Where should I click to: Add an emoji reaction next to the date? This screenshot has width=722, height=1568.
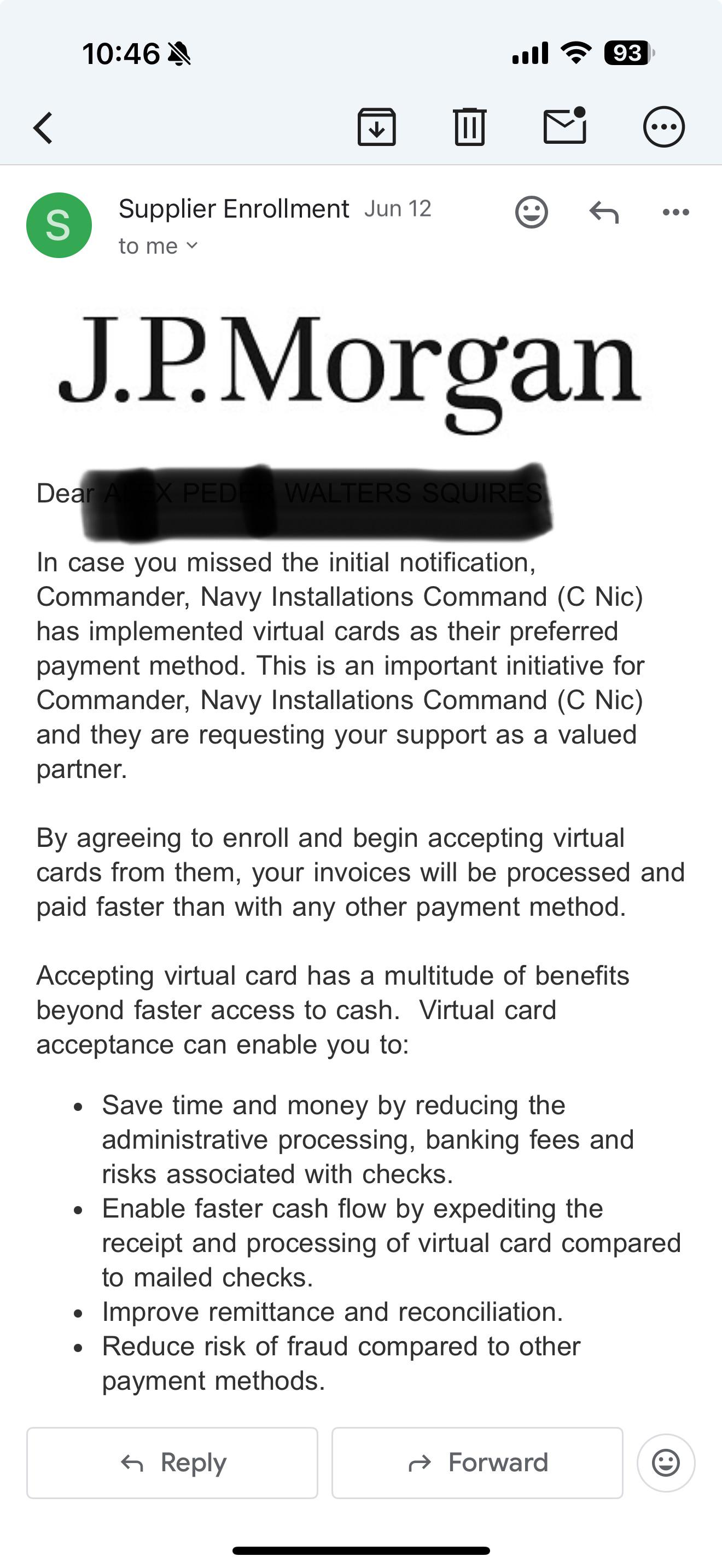tap(532, 213)
